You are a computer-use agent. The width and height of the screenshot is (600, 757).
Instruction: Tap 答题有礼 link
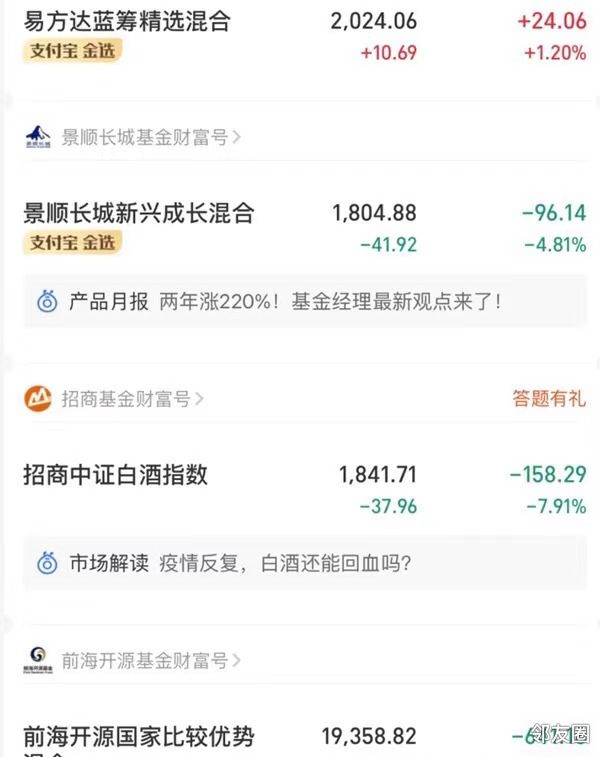tap(548, 399)
